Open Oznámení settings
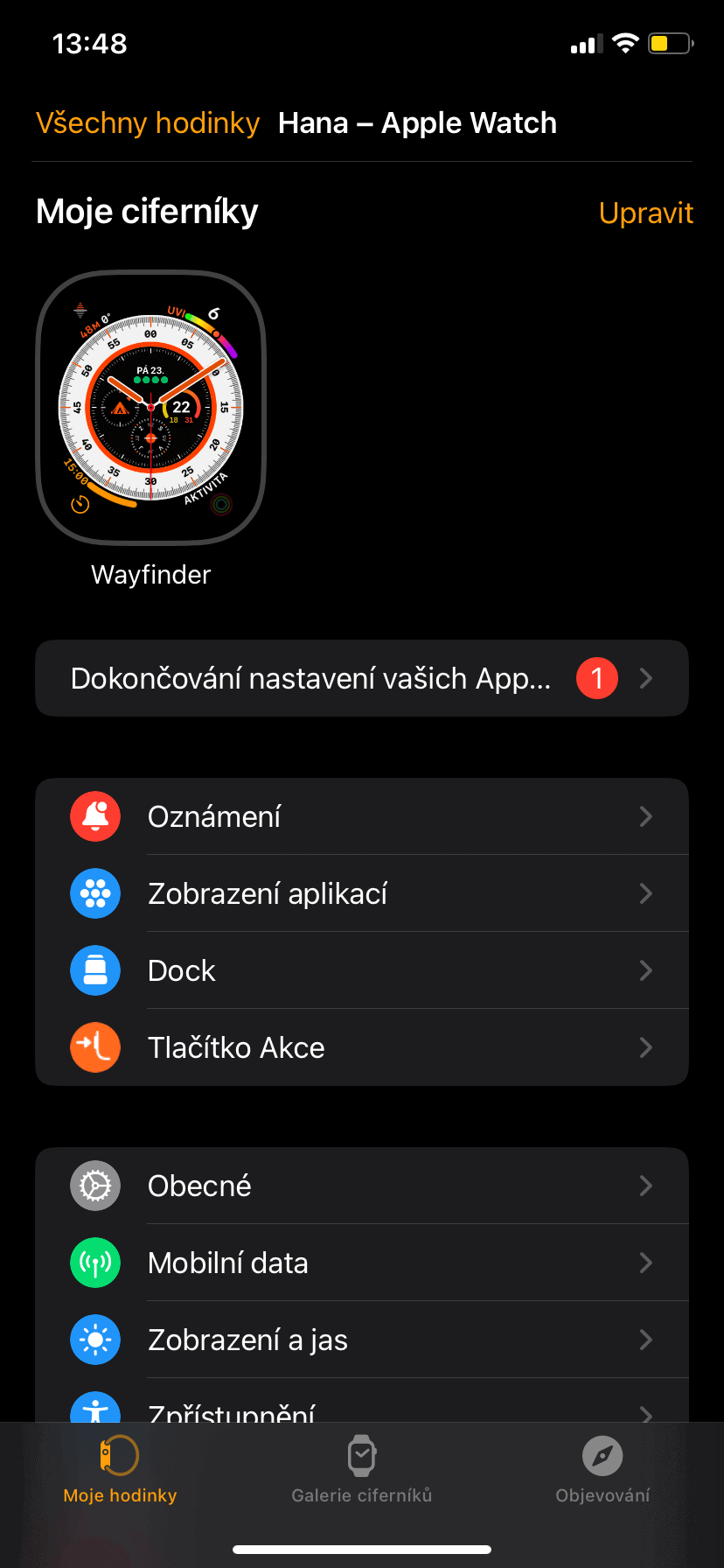This screenshot has width=724, height=1568. click(362, 816)
